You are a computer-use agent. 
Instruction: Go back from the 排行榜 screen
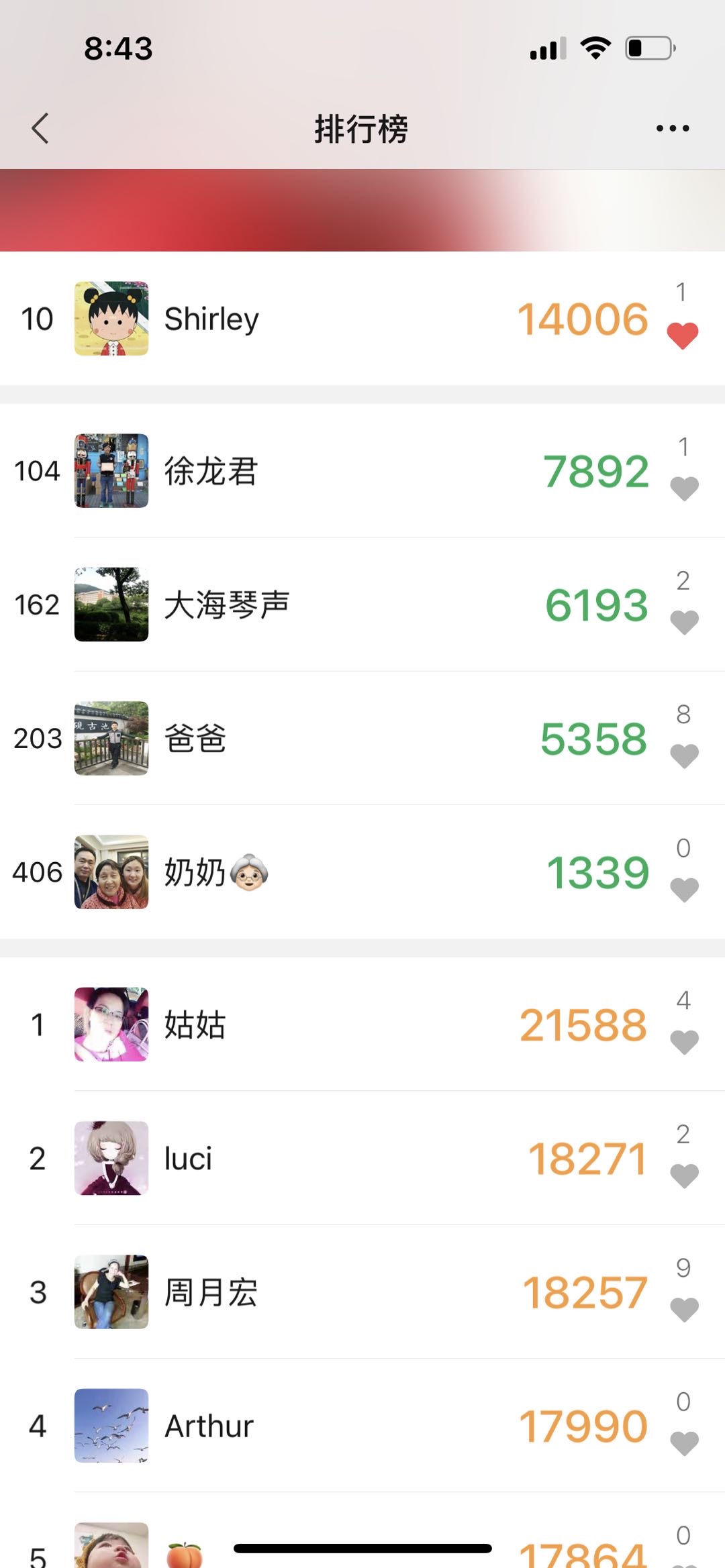point(40,128)
